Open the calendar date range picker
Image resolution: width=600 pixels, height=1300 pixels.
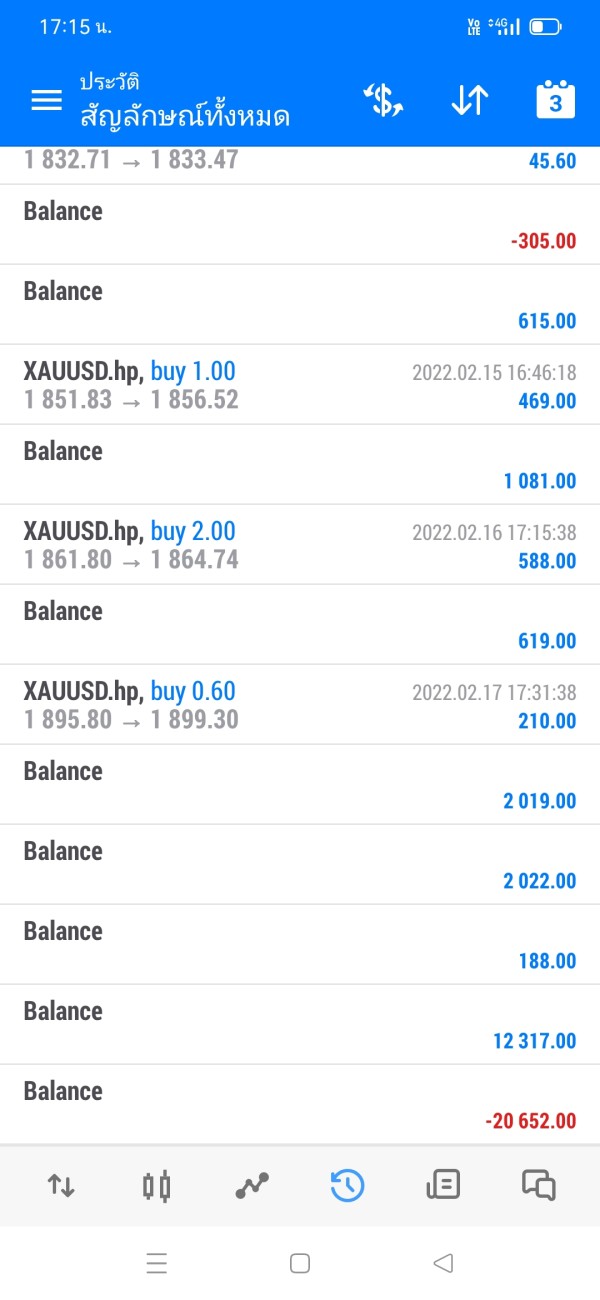click(555, 101)
